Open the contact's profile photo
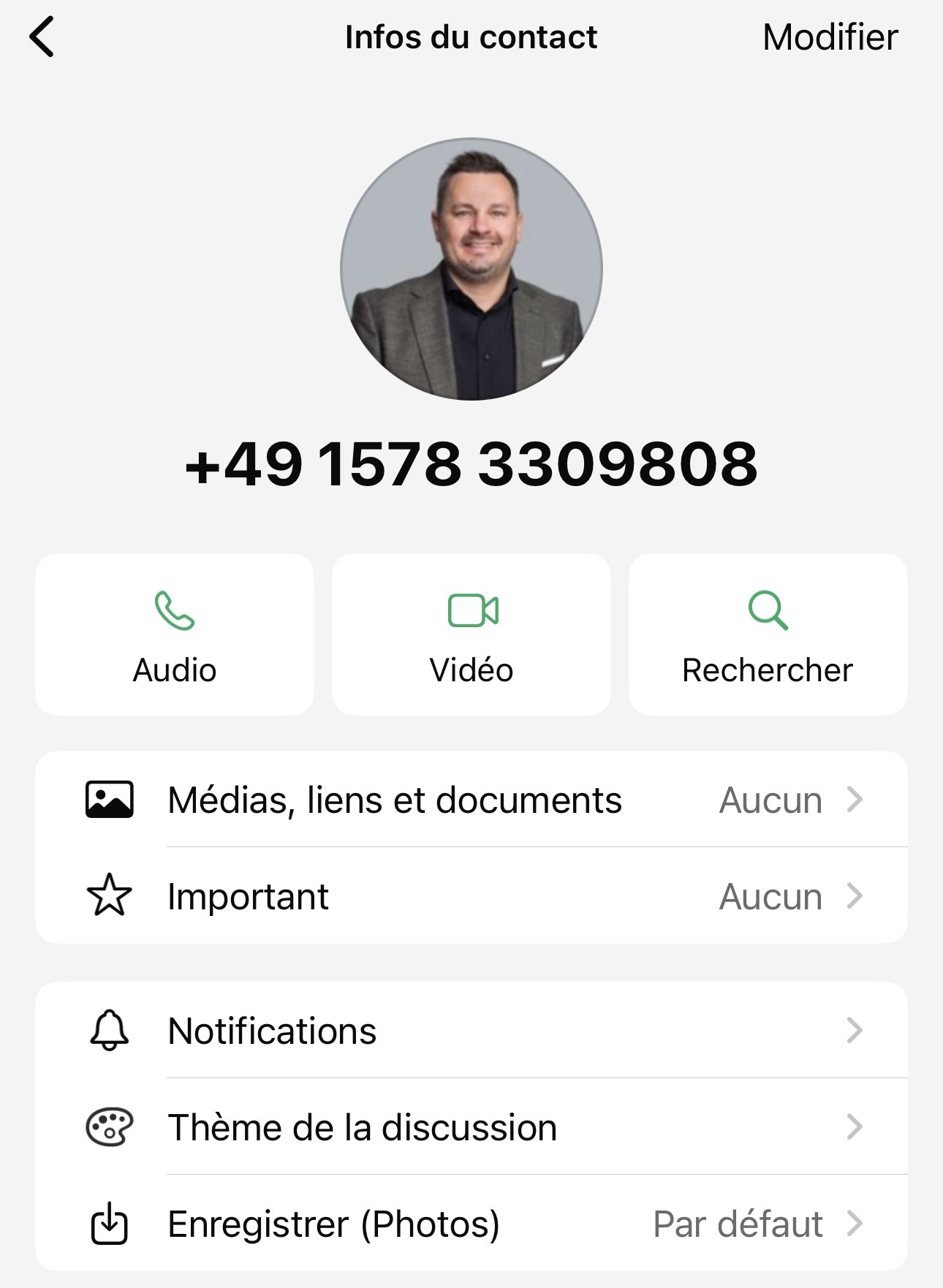 471,269
